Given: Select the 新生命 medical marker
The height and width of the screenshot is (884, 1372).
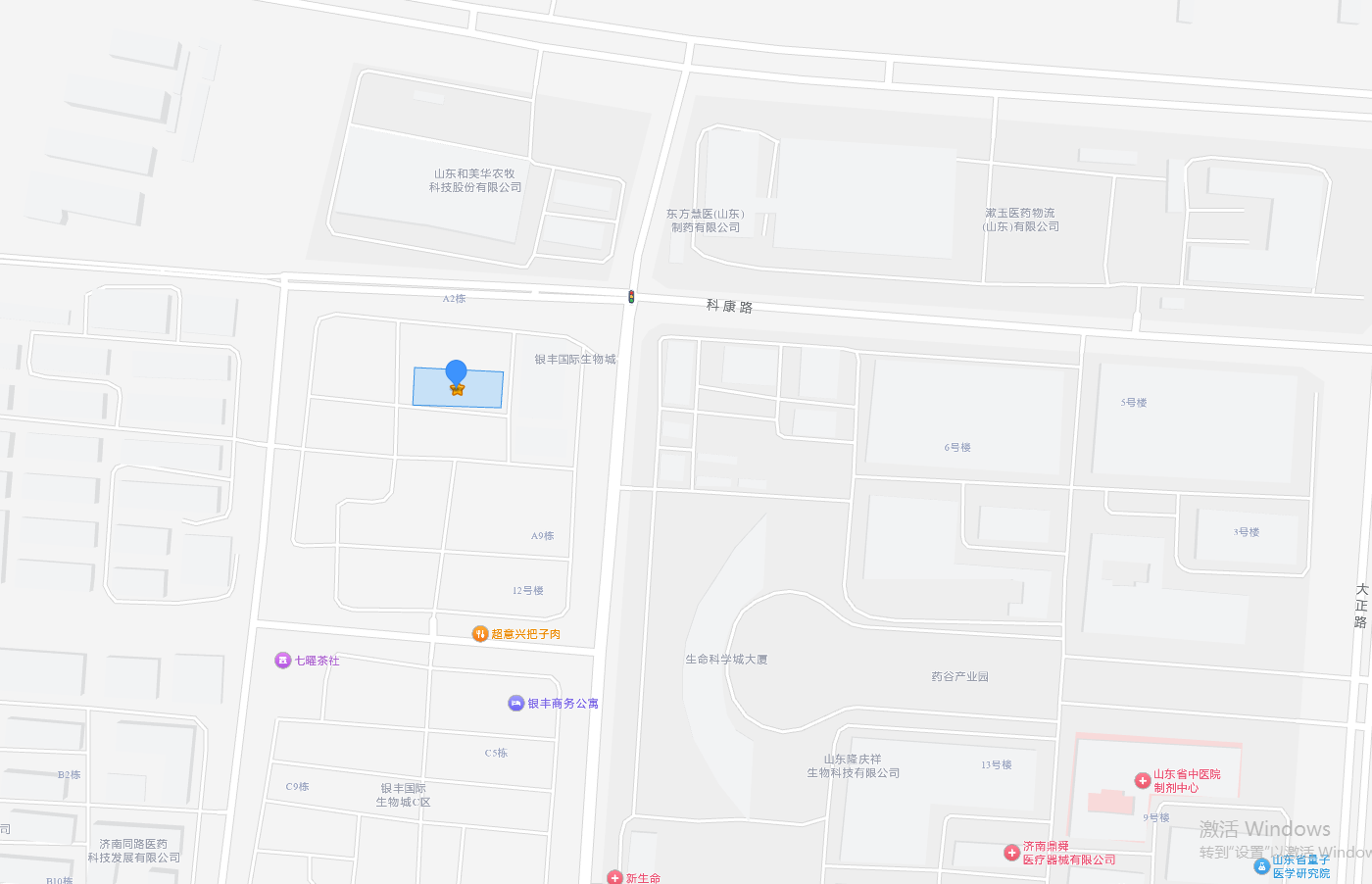Looking at the screenshot, I should tap(614, 877).
